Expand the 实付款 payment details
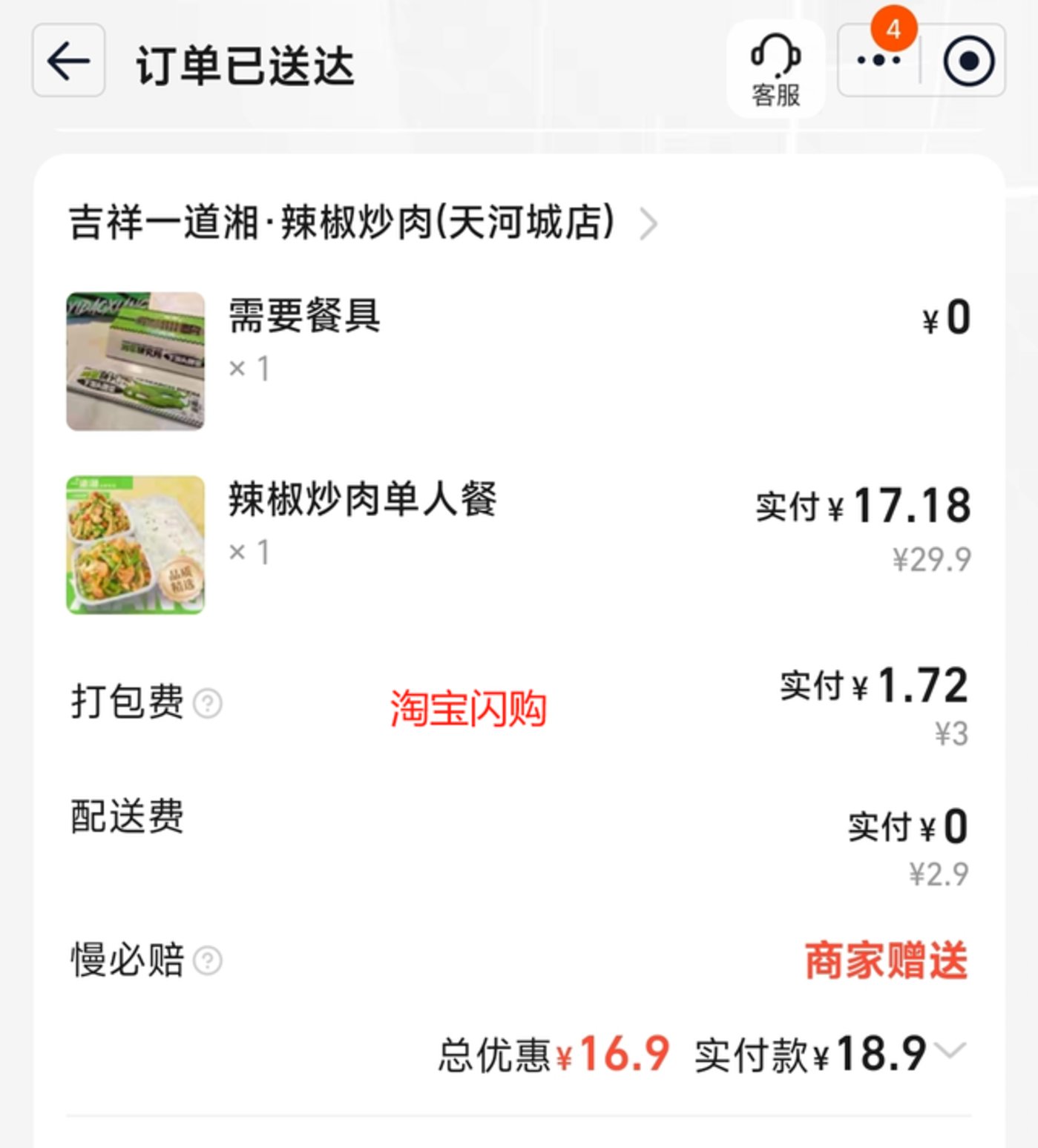 950,1050
